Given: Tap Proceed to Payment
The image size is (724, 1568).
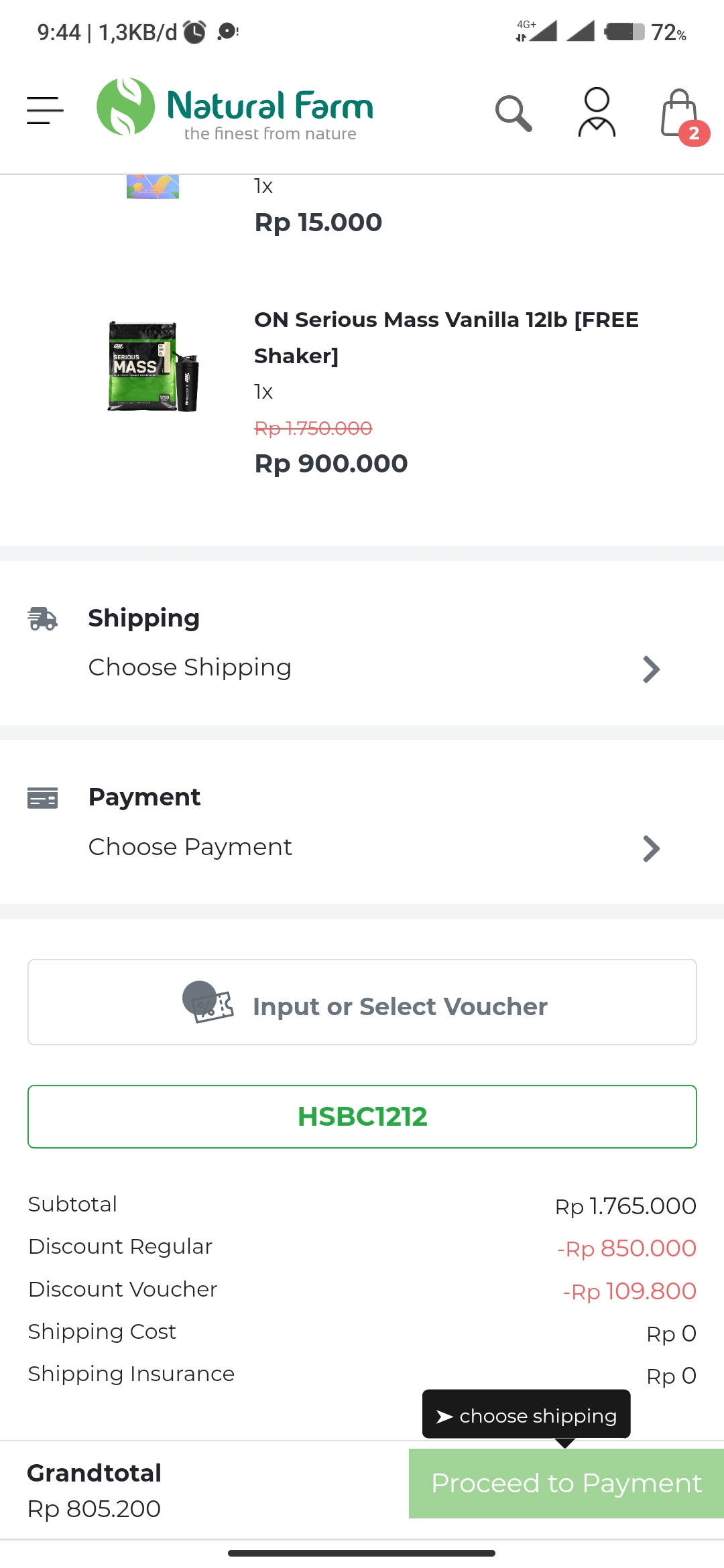Looking at the screenshot, I should tap(566, 1484).
